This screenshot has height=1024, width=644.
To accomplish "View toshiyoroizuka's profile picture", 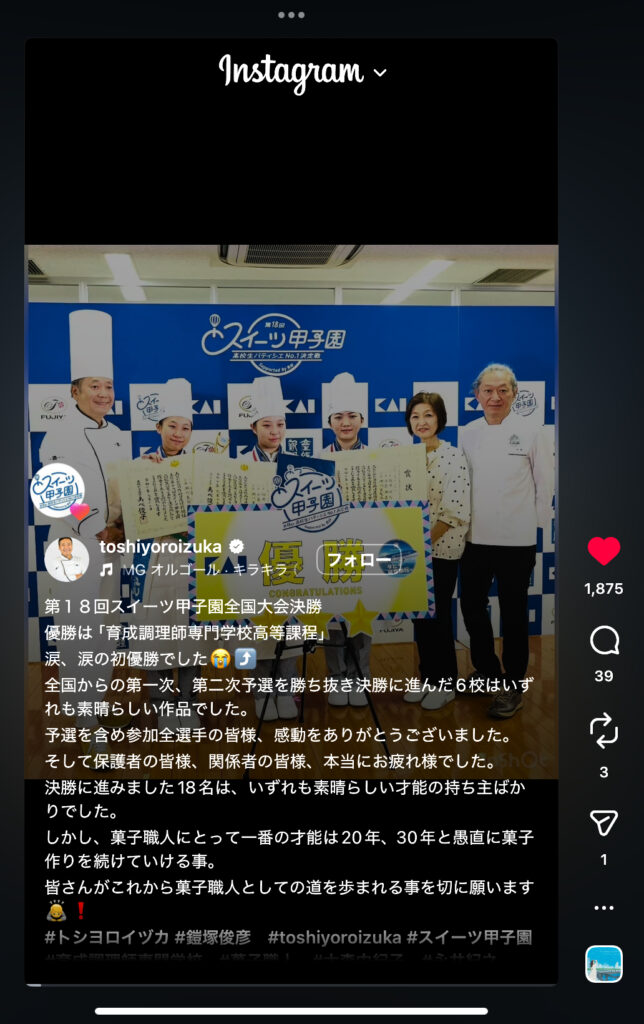I will coord(67,559).
